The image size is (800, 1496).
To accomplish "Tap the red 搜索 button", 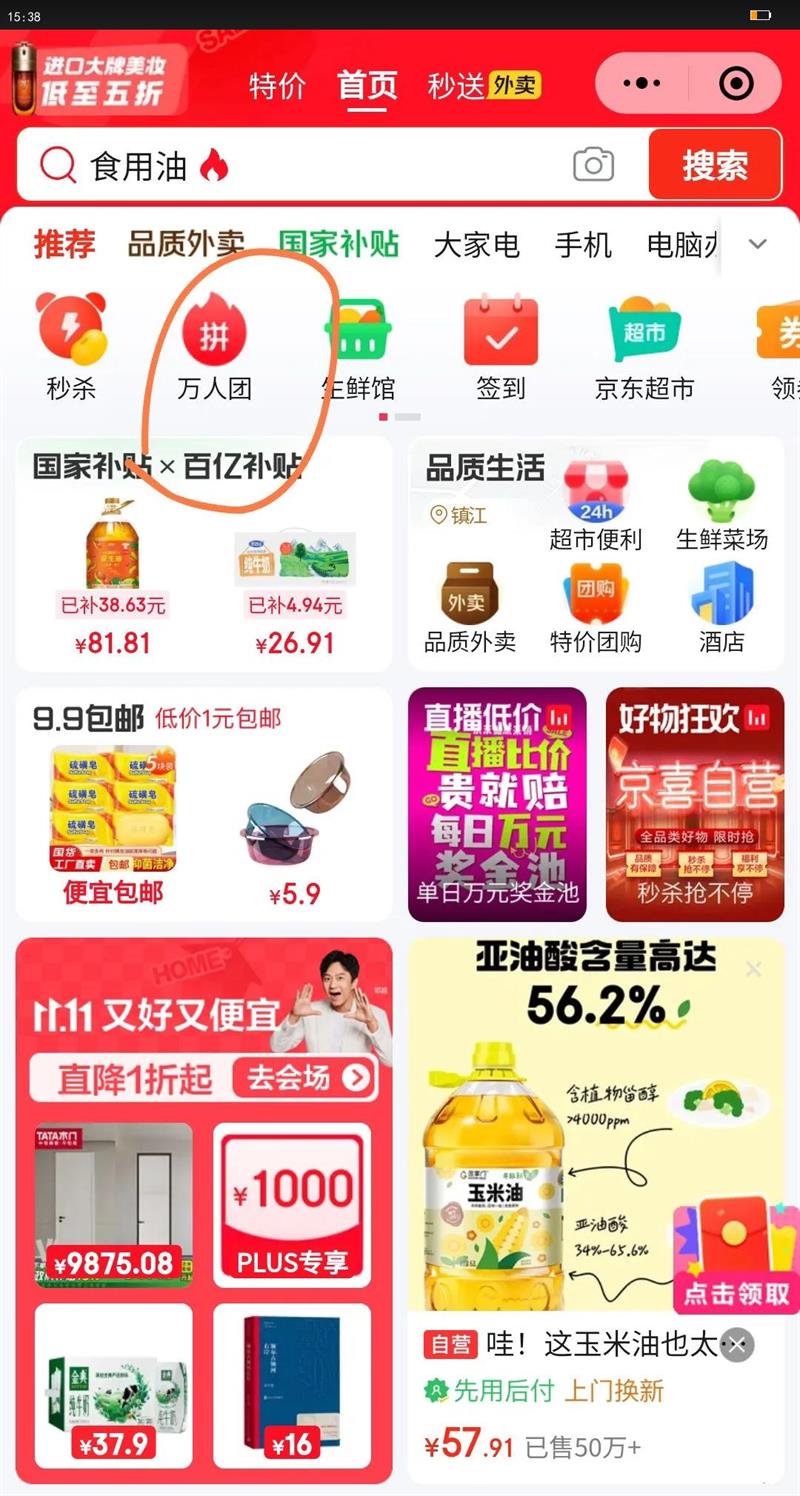I will point(714,165).
